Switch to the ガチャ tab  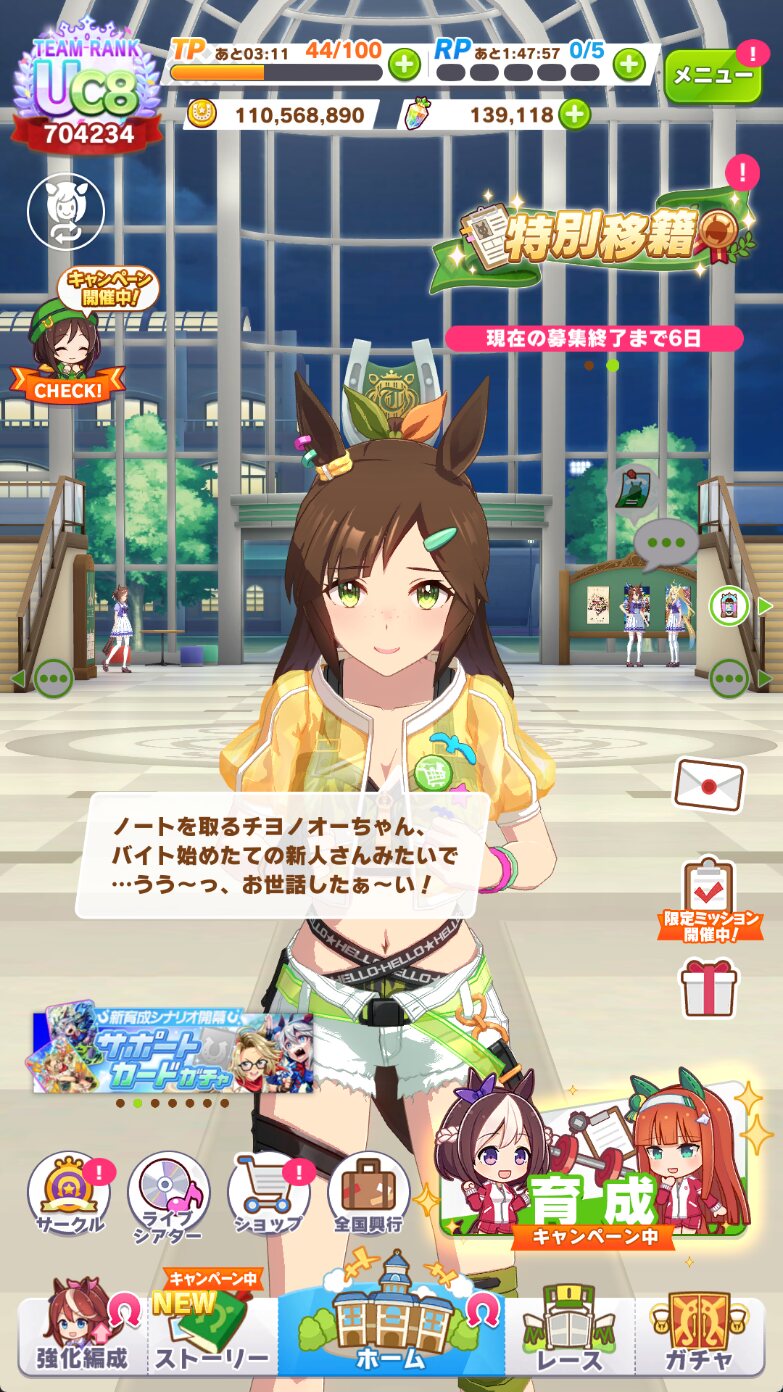[x=700, y=1327]
